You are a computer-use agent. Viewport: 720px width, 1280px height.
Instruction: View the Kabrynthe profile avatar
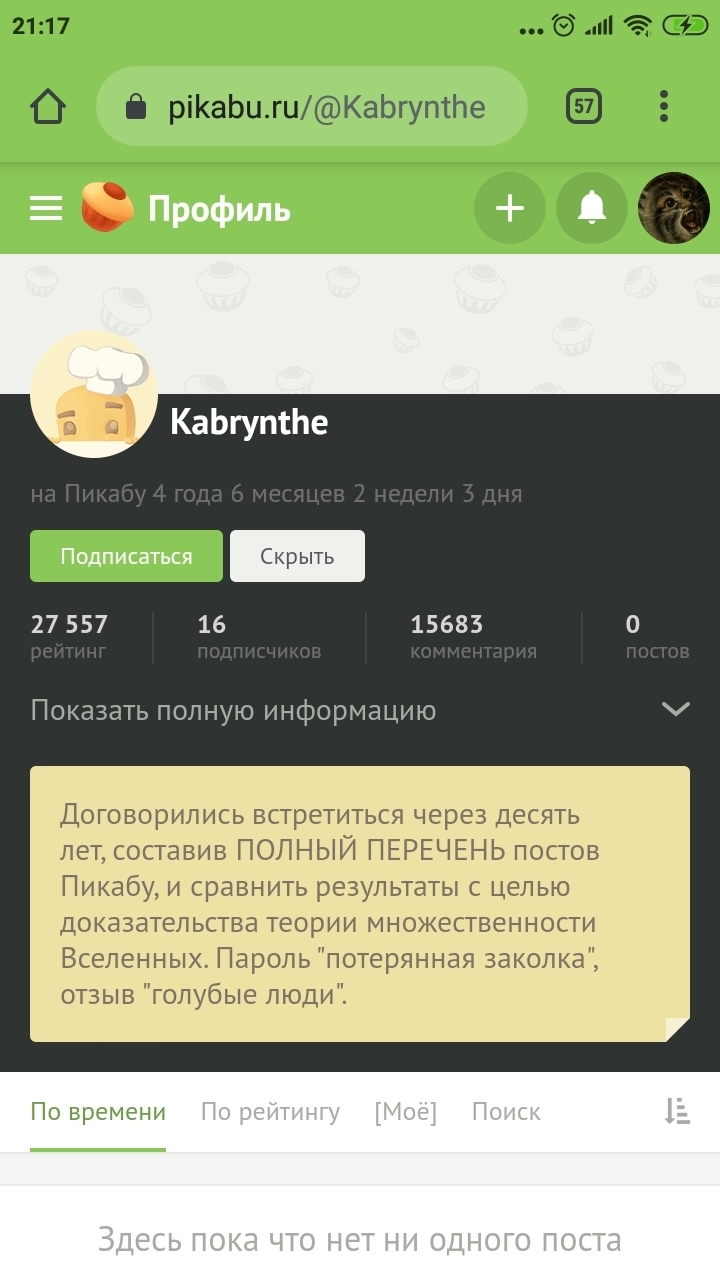click(x=94, y=394)
